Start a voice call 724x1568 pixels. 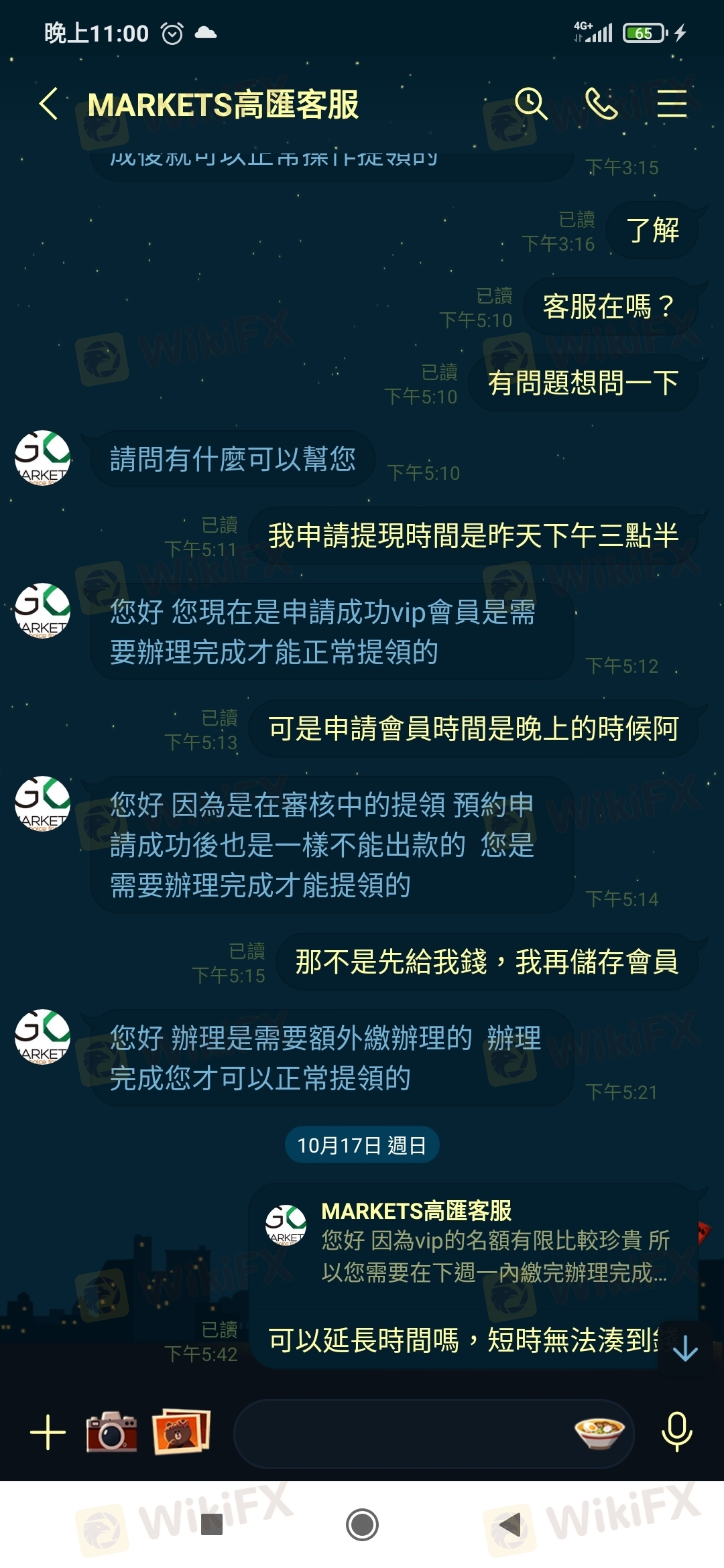pos(601,105)
